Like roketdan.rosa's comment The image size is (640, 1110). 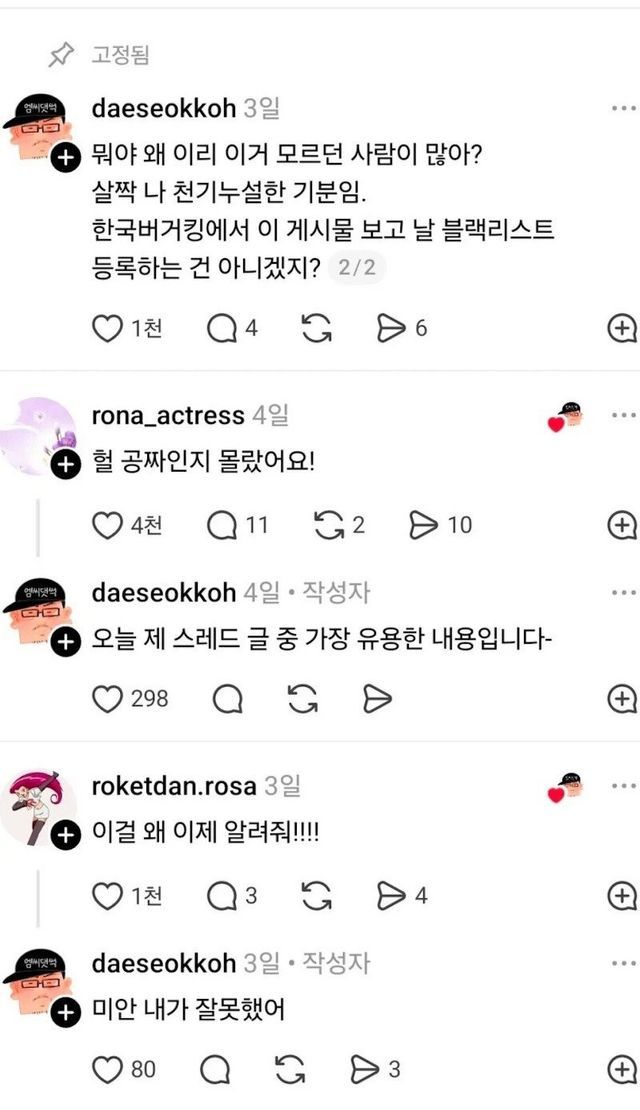(107, 895)
